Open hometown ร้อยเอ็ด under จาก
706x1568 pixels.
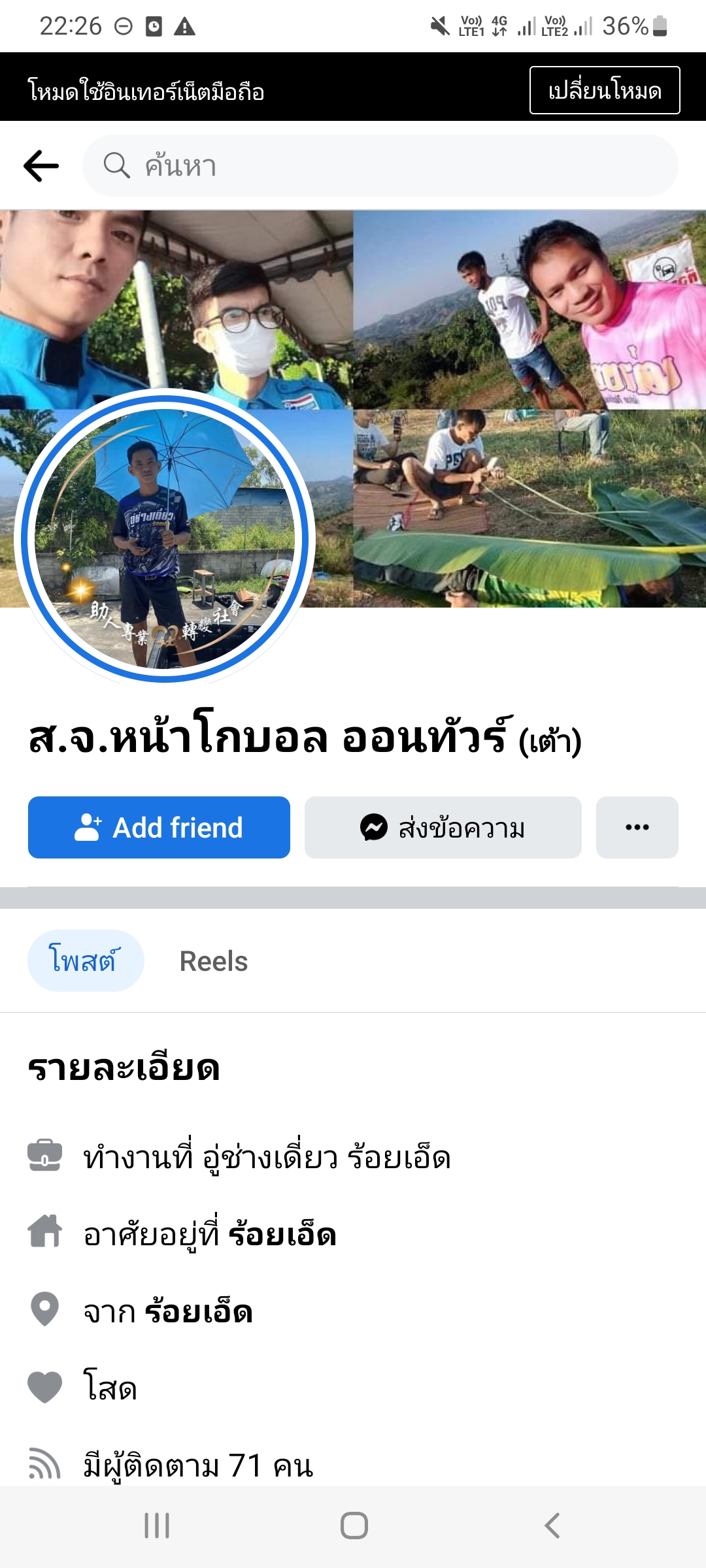[199, 1312]
